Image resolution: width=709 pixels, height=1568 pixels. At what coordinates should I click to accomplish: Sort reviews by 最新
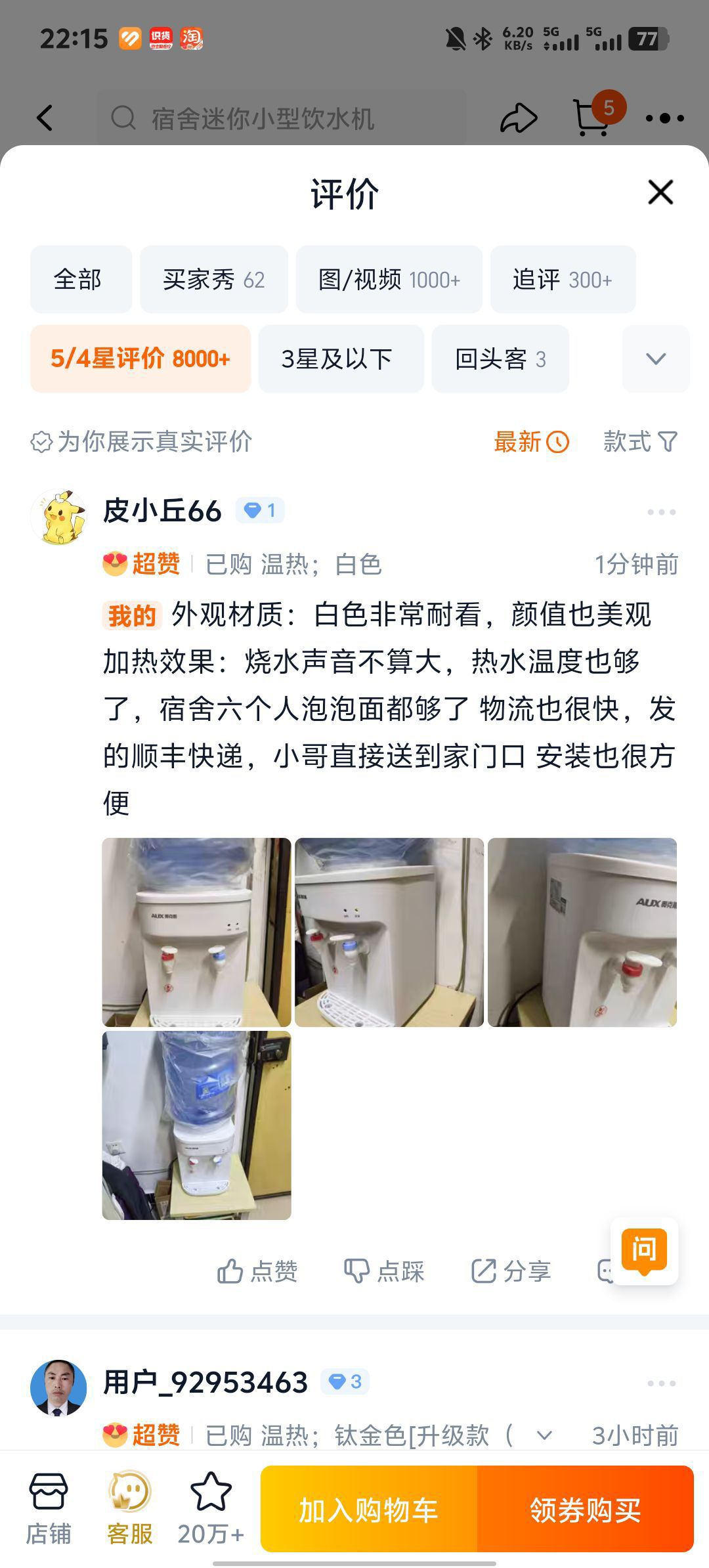[x=530, y=442]
